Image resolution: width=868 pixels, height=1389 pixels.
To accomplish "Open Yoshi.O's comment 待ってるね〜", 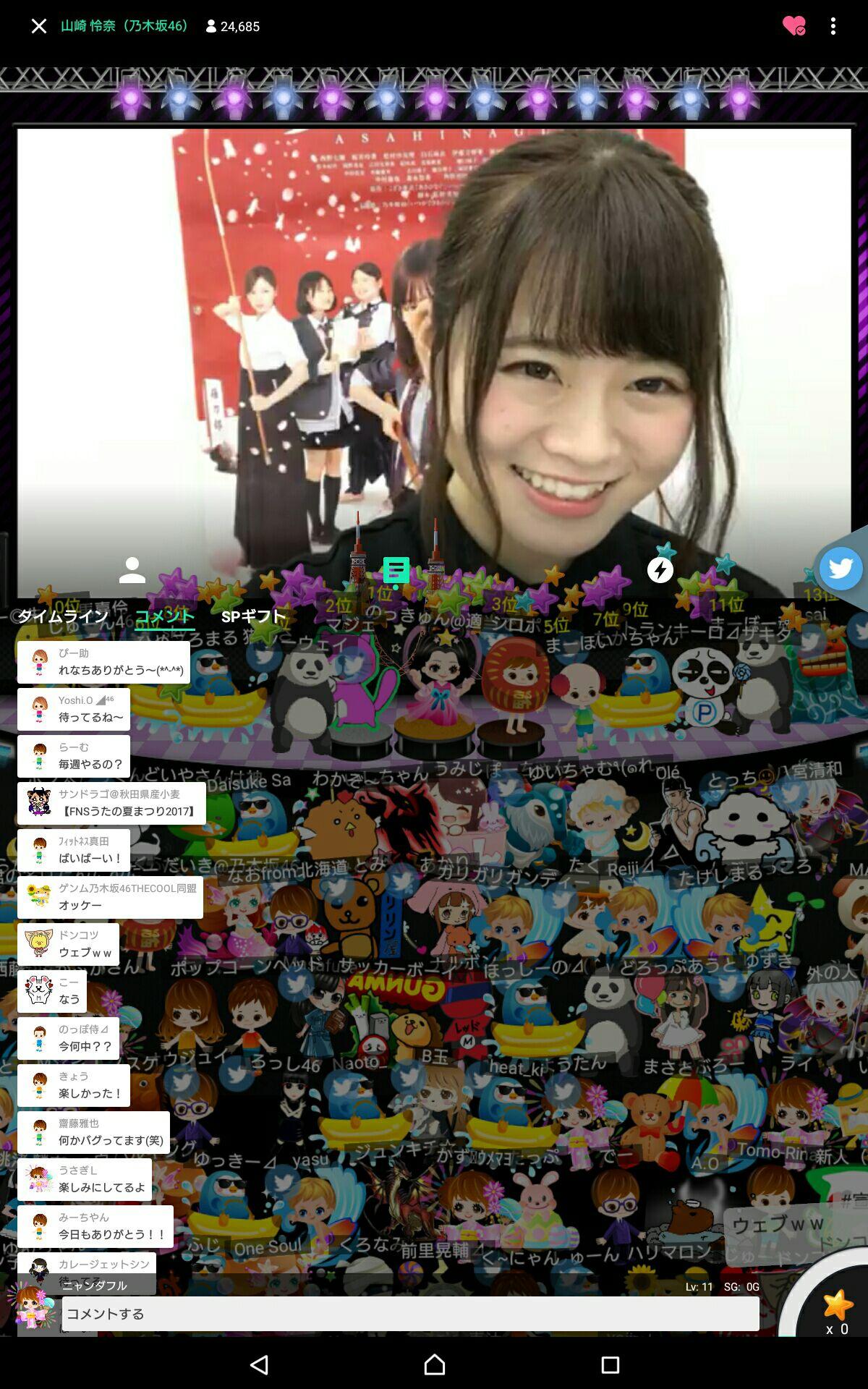I will 74,709.
